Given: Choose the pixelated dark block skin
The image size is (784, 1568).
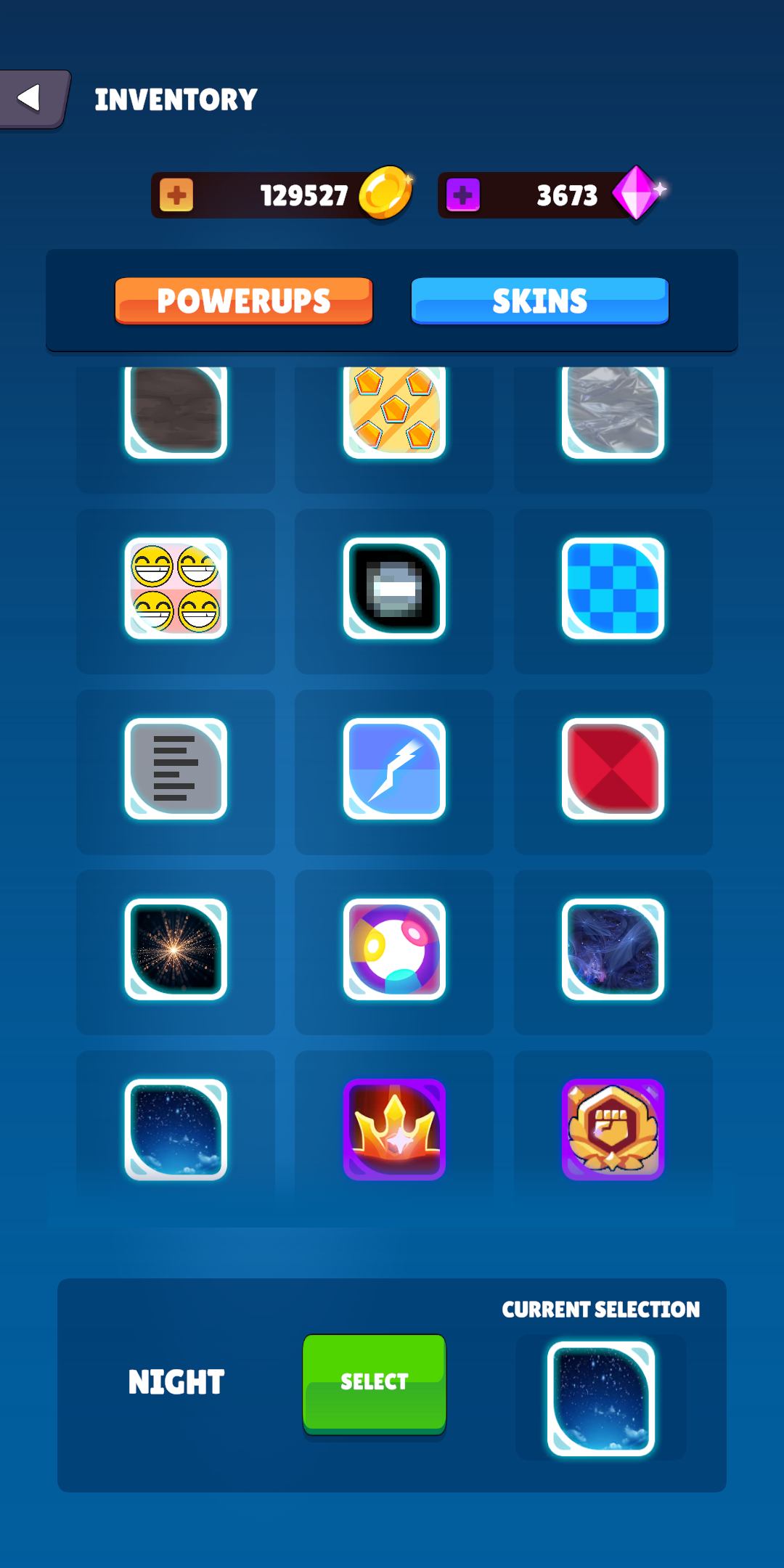Looking at the screenshot, I should pyautogui.click(x=394, y=589).
